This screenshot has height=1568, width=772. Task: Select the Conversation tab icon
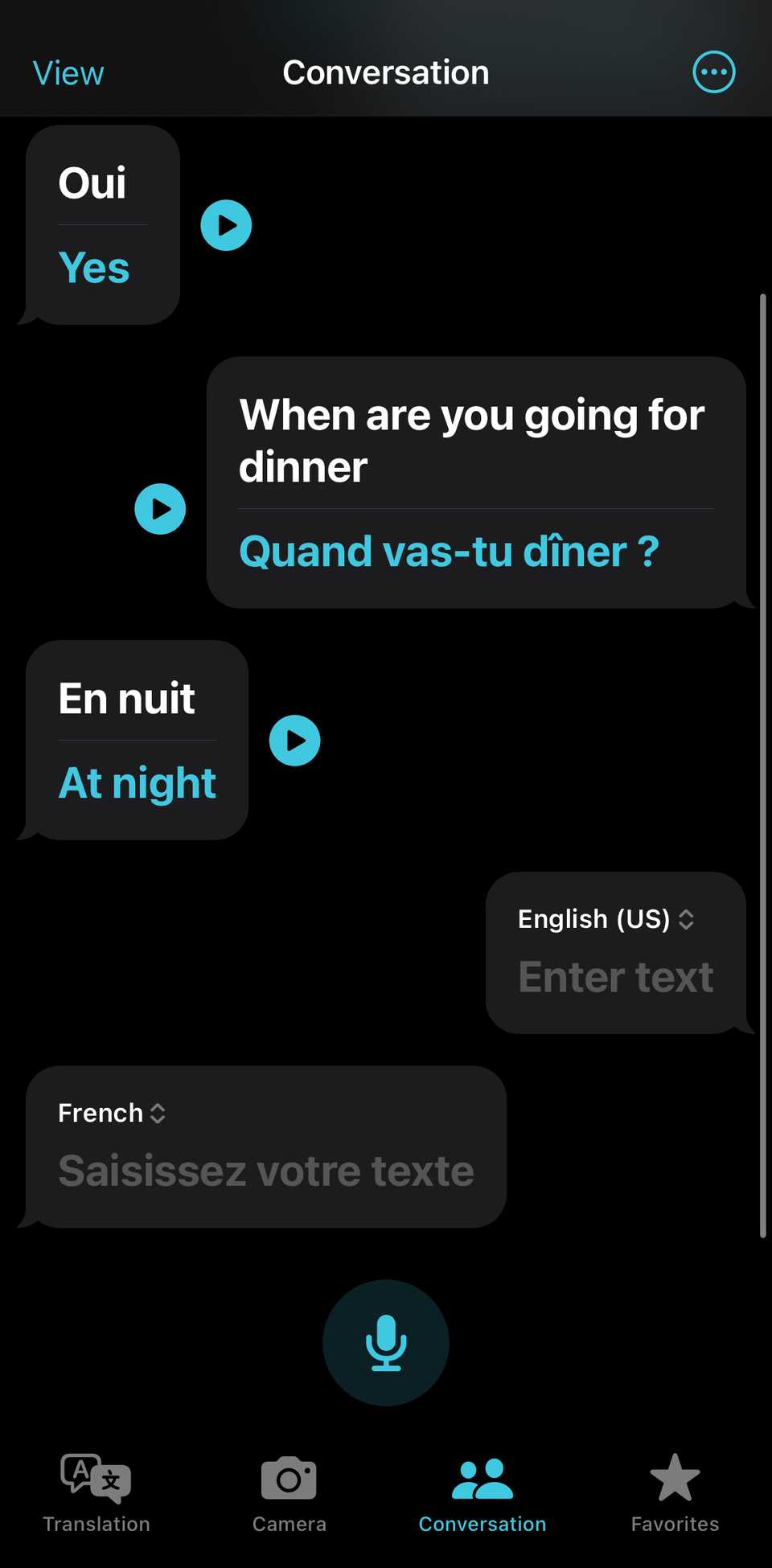[481, 1480]
